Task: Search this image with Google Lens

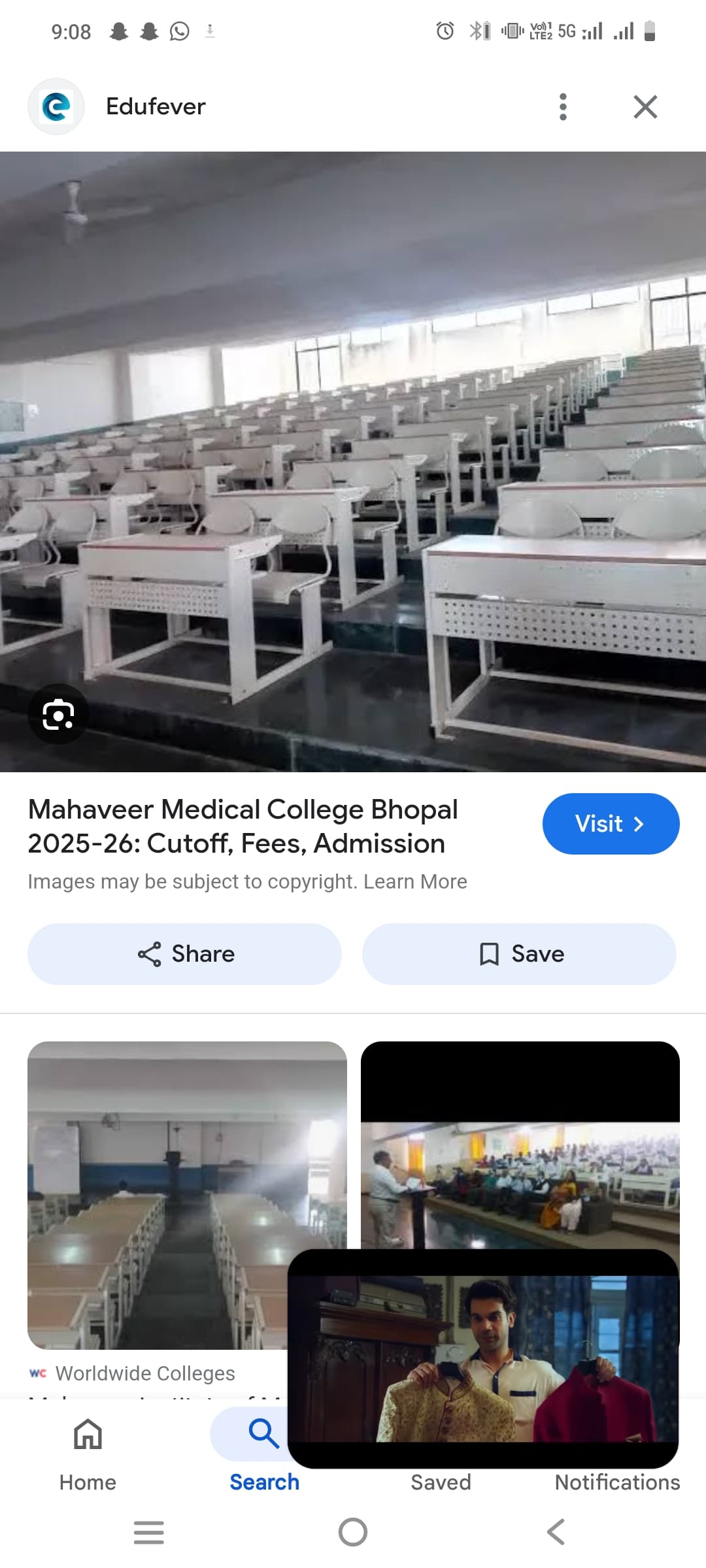Action: click(x=58, y=714)
